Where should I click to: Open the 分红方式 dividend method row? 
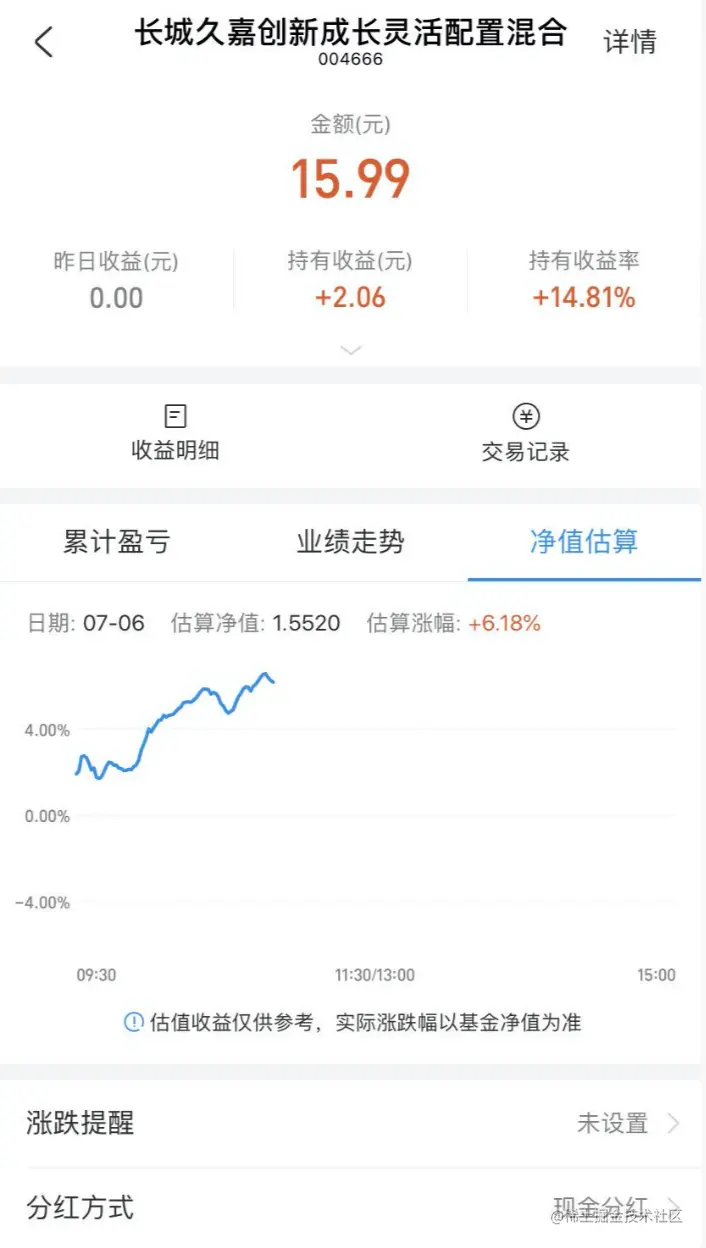(x=352, y=1207)
